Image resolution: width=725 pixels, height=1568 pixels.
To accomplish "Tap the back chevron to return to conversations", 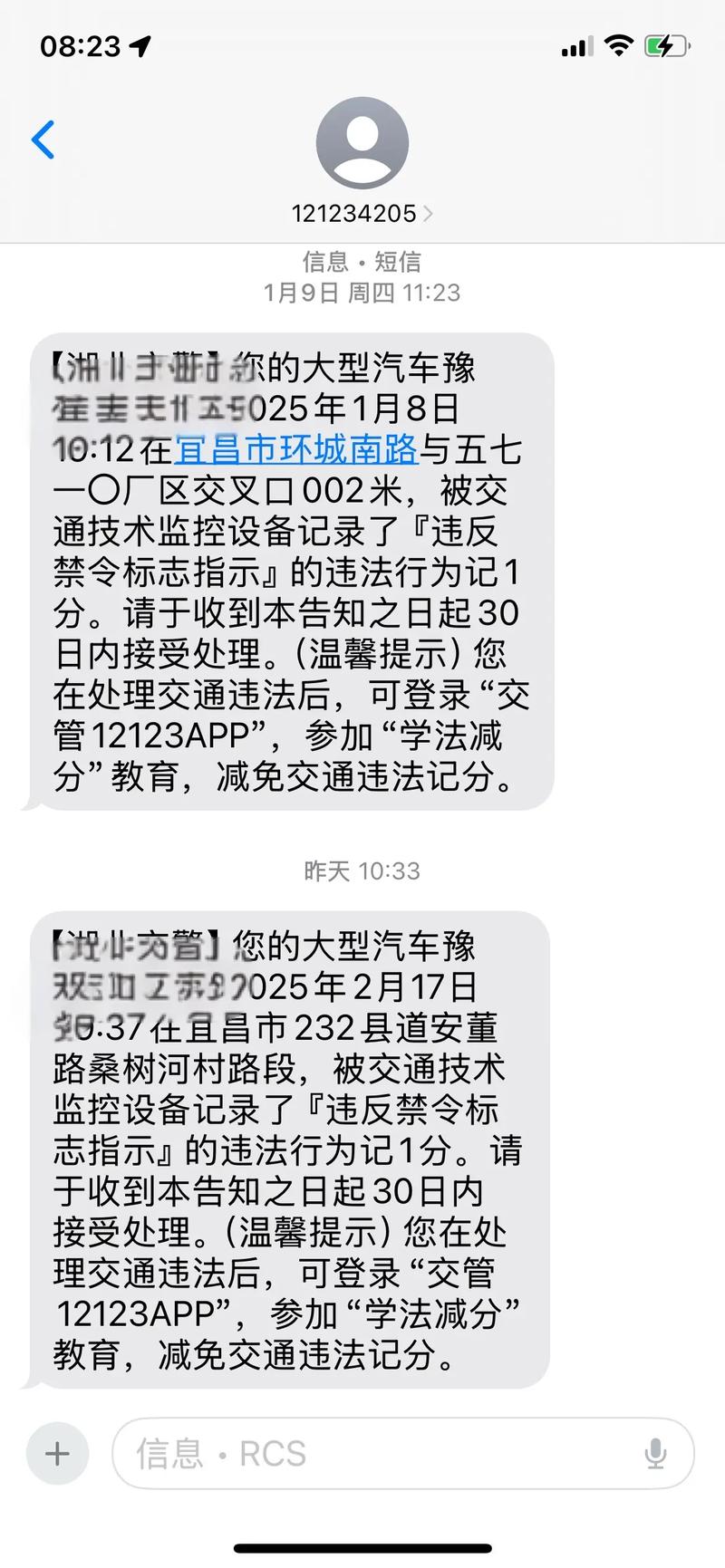I will 42,140.
